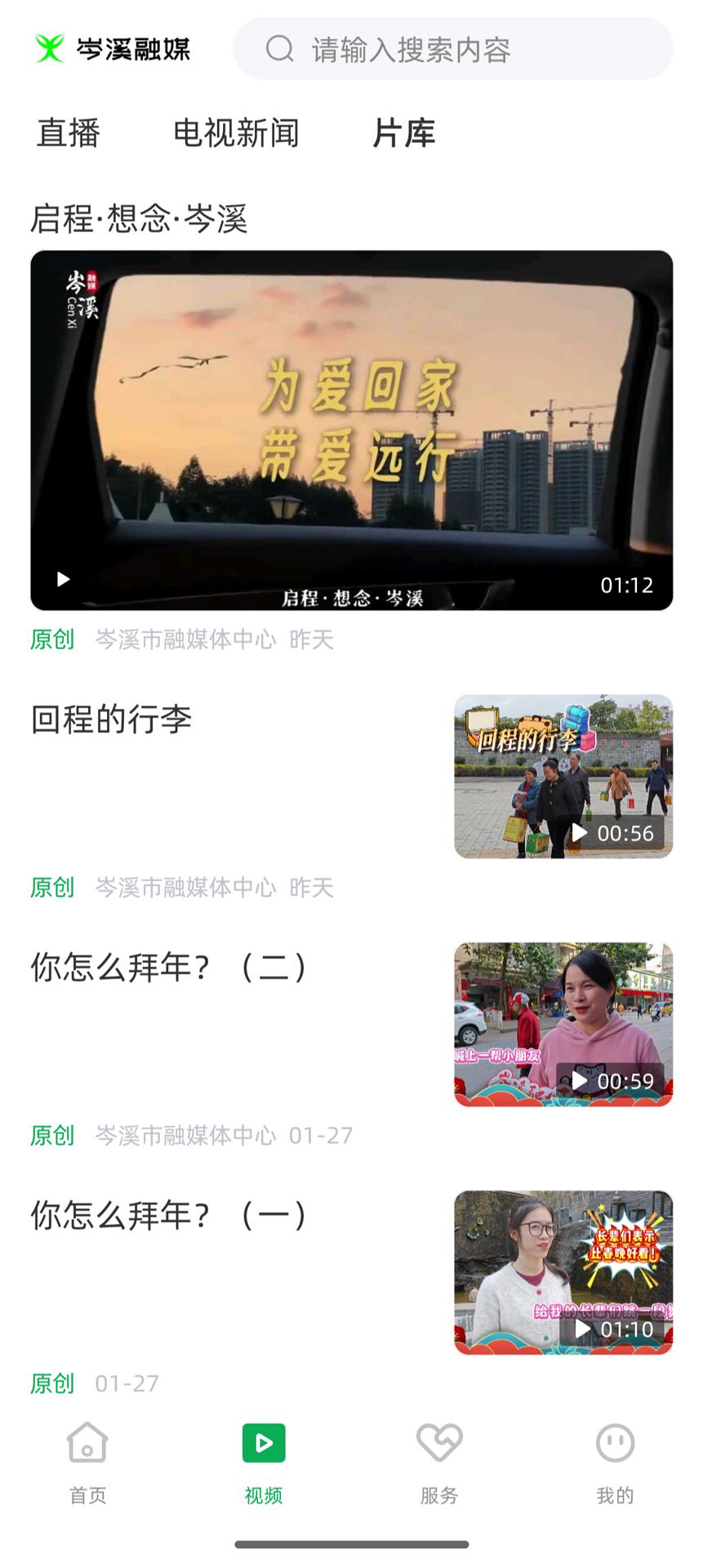Click the 岑溪市融媒体中心 publisher link
The height and width of the screenshot is (1568, 703).
point(186,640)
